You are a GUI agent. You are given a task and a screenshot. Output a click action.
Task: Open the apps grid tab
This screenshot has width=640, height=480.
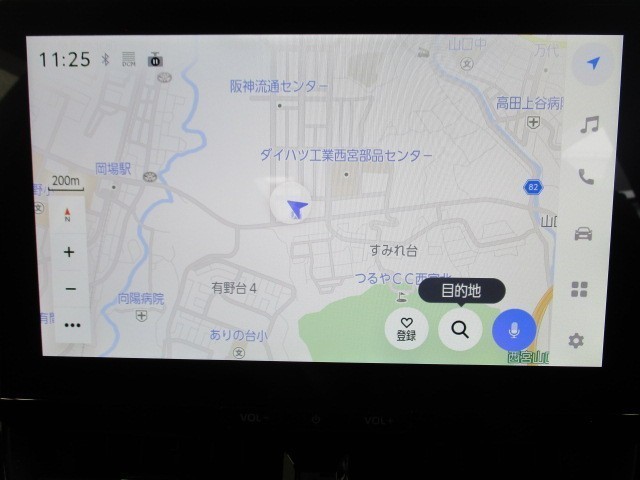click(579, 289)
